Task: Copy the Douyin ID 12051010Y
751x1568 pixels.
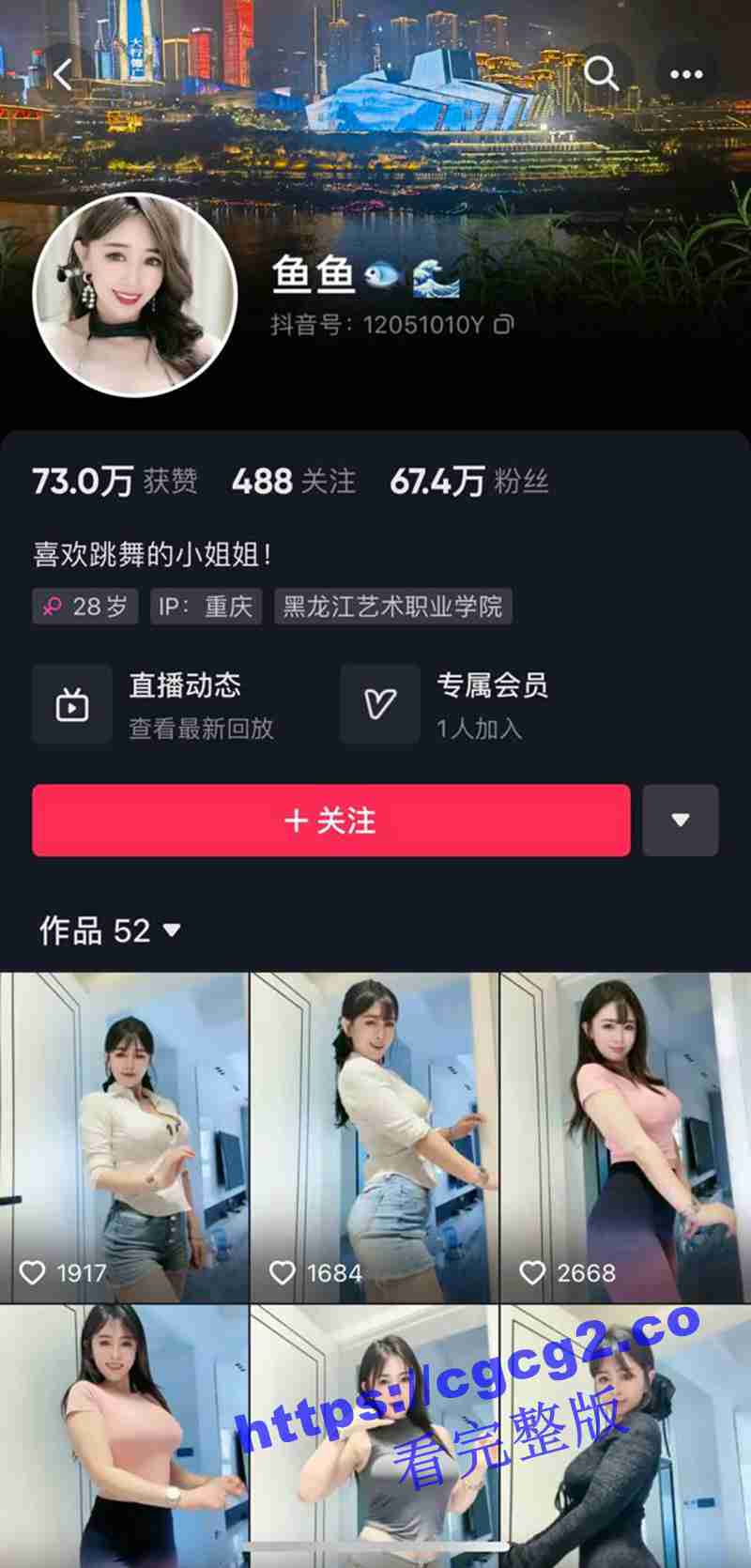Action: (x=504, y=325)
